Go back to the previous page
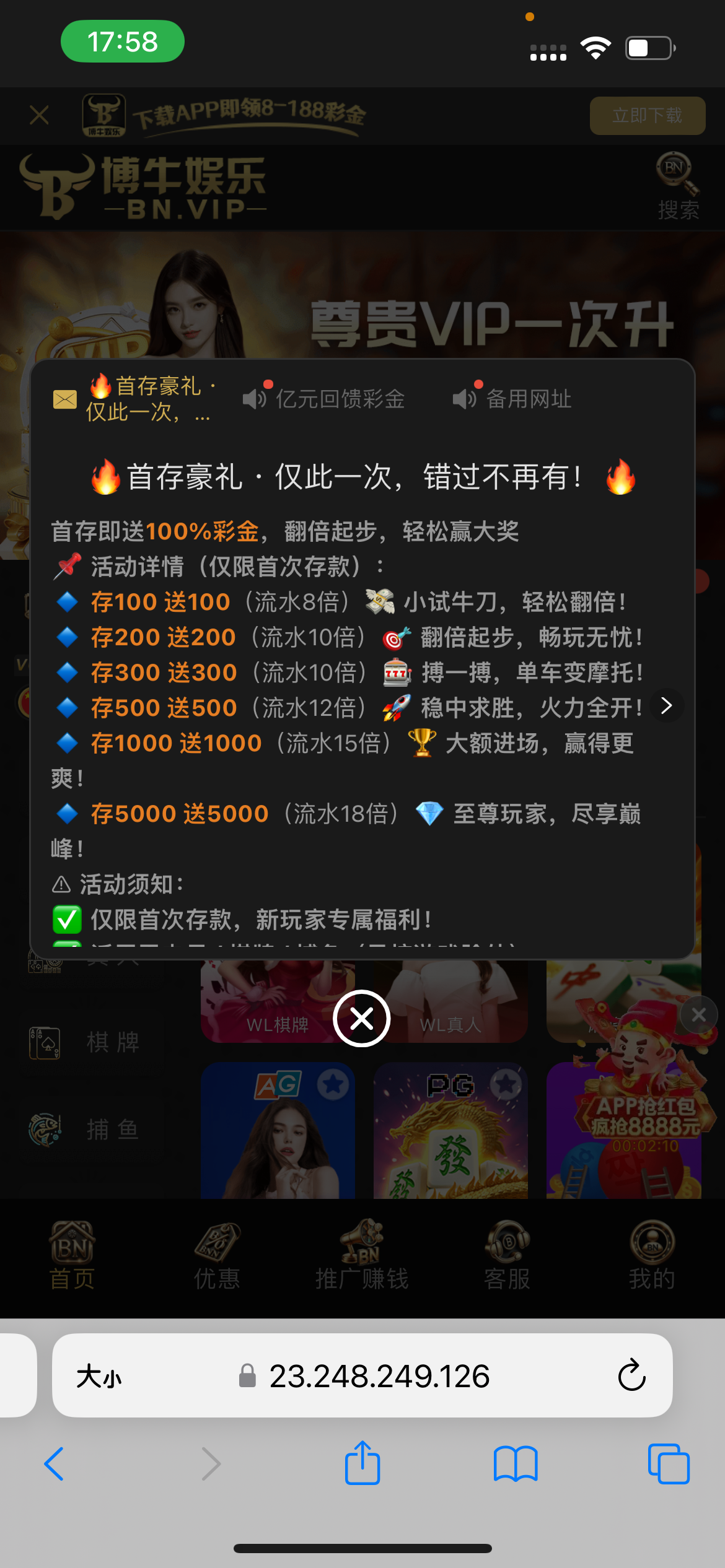 coord(55,1464)
